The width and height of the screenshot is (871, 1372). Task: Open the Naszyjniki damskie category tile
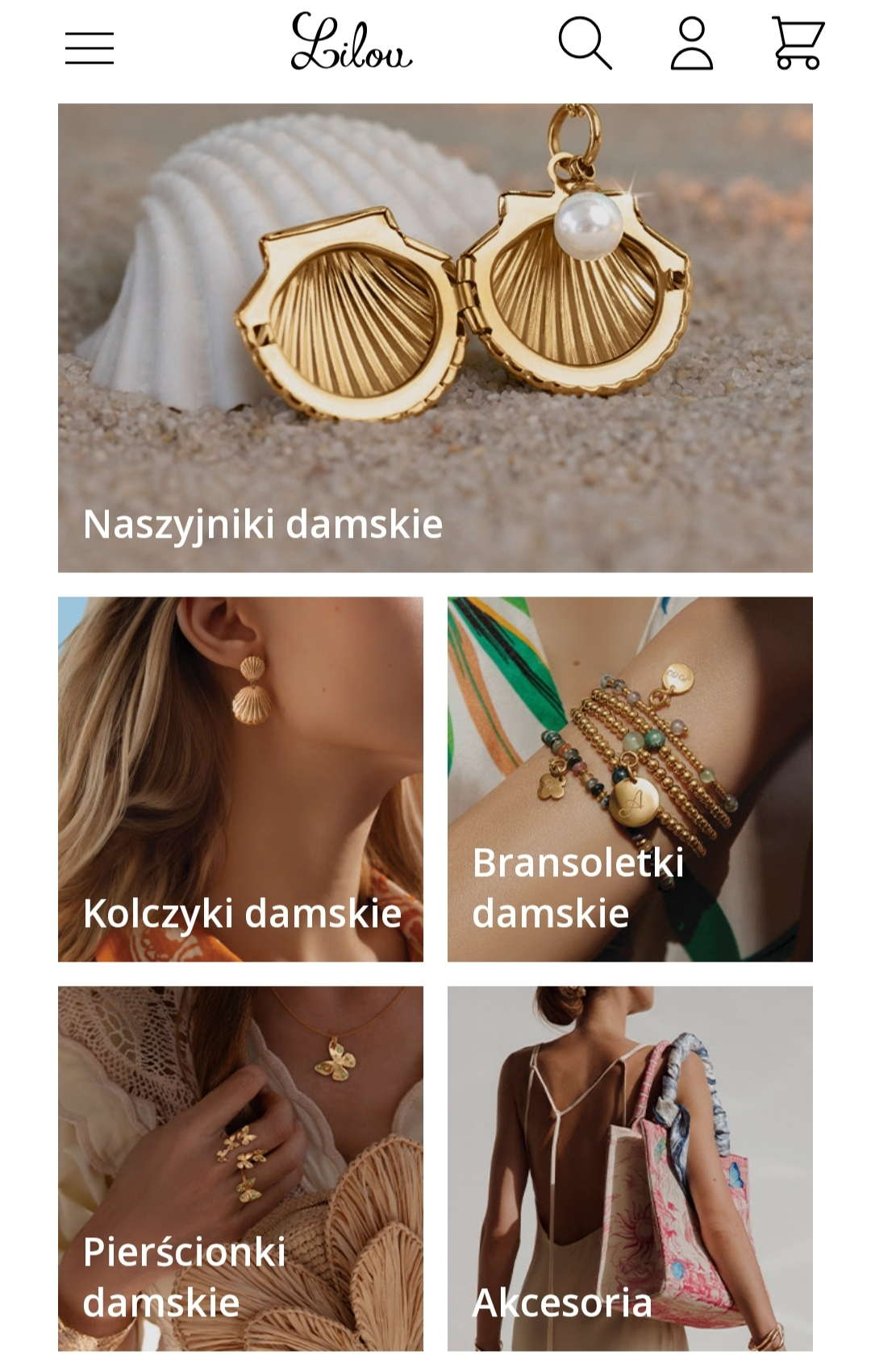[x=435, y=338]
